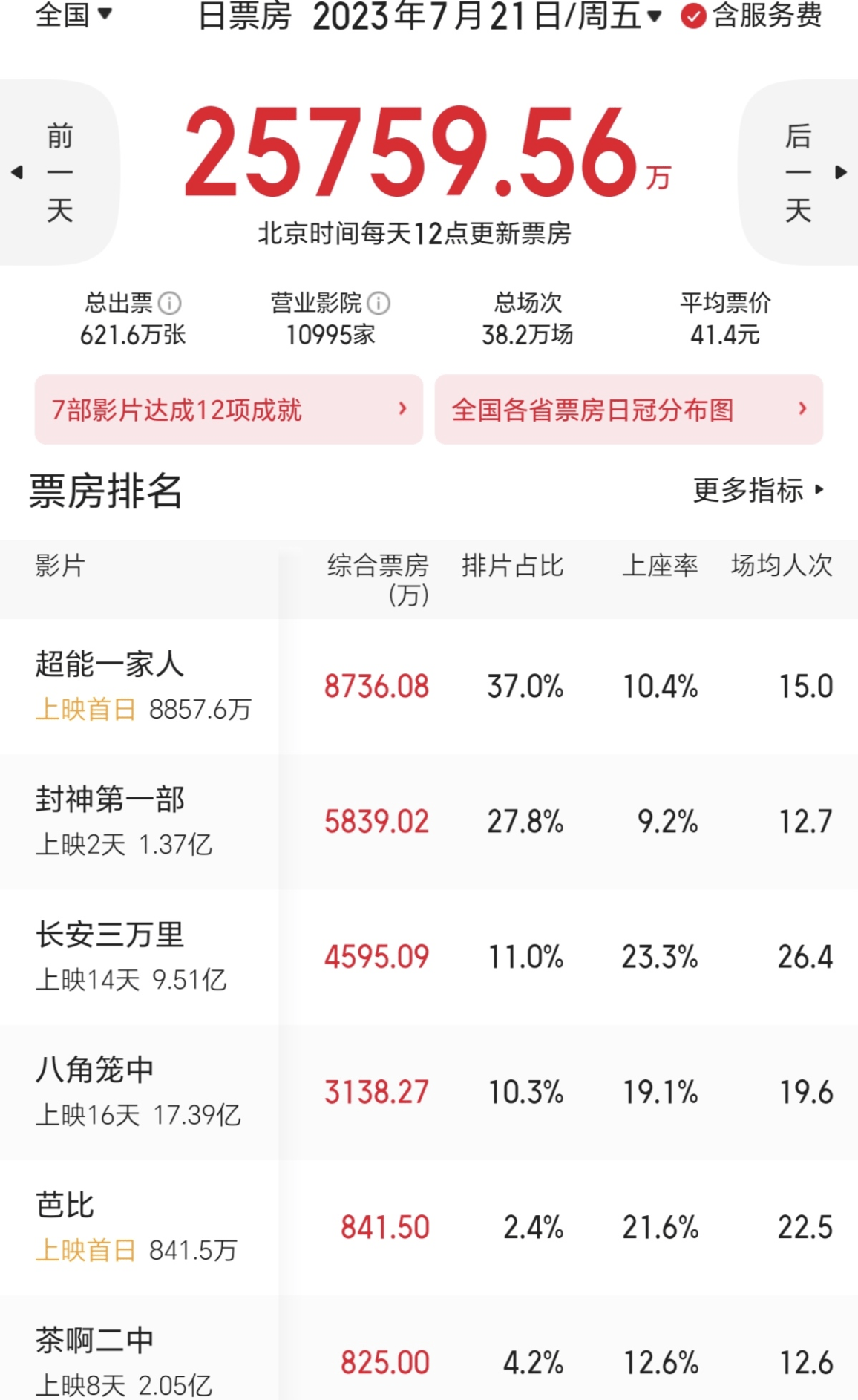Image resolution: width=858 pixels, height=1400 pixels.
Task: Open the 全国 region dropdown
Action: coord(73,15)
